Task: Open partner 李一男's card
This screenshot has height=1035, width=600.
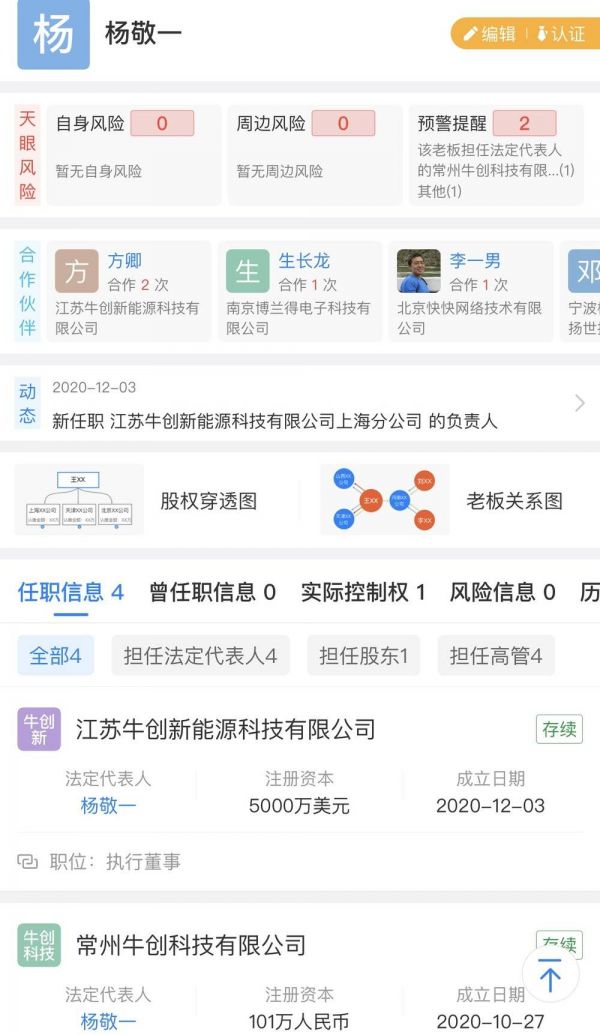Action: [x=471, y=291]
